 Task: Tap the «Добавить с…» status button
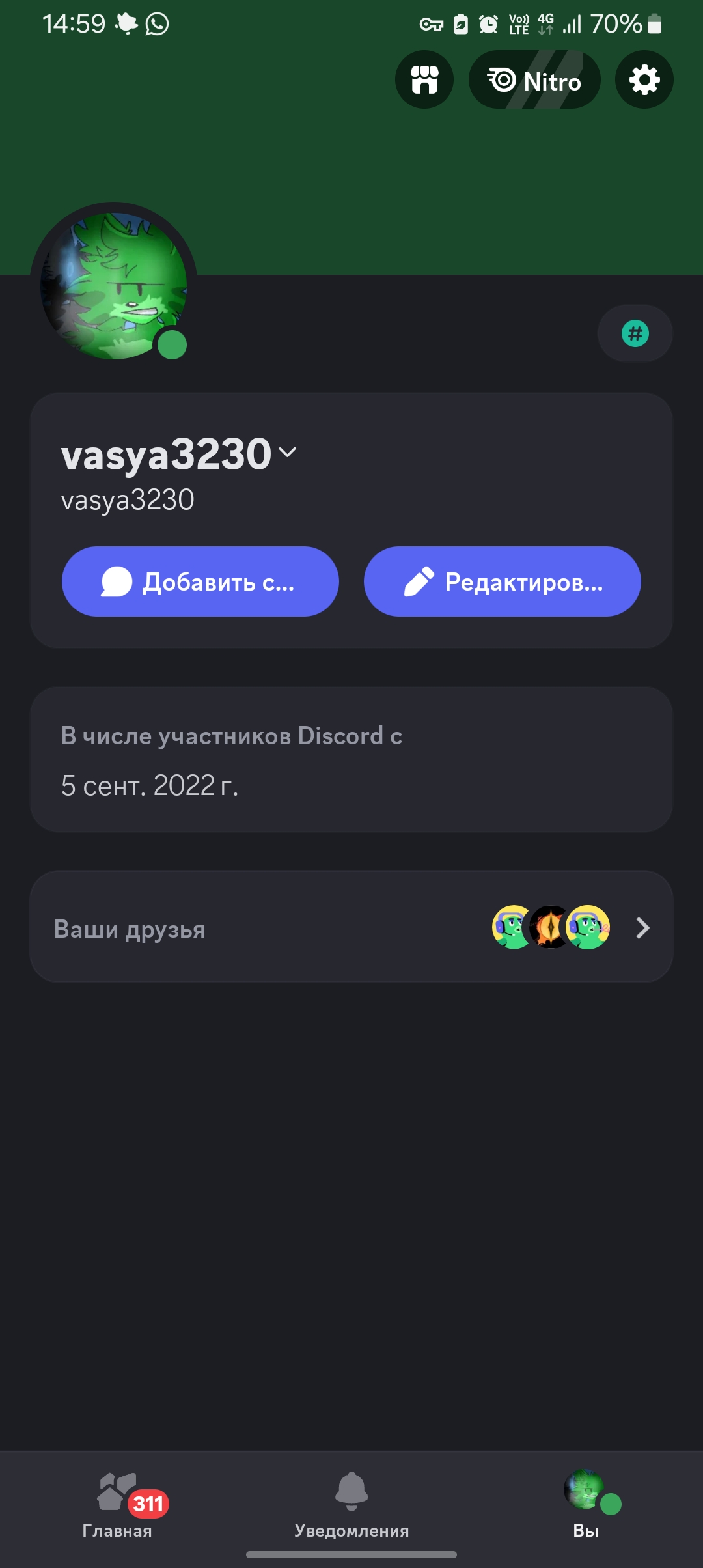pyautogui.click(x=200, y=581)
